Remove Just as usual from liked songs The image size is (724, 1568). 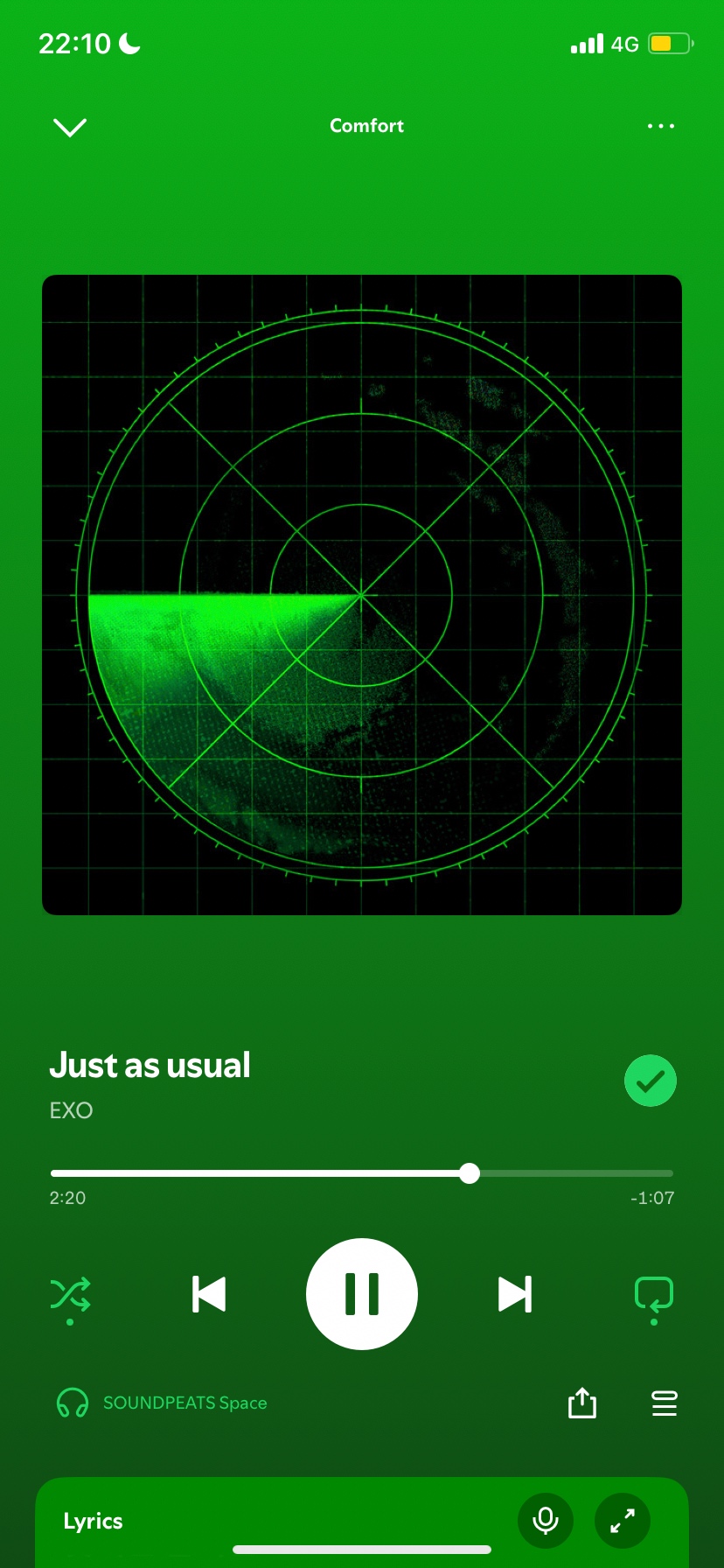[x=650, y=1081]
